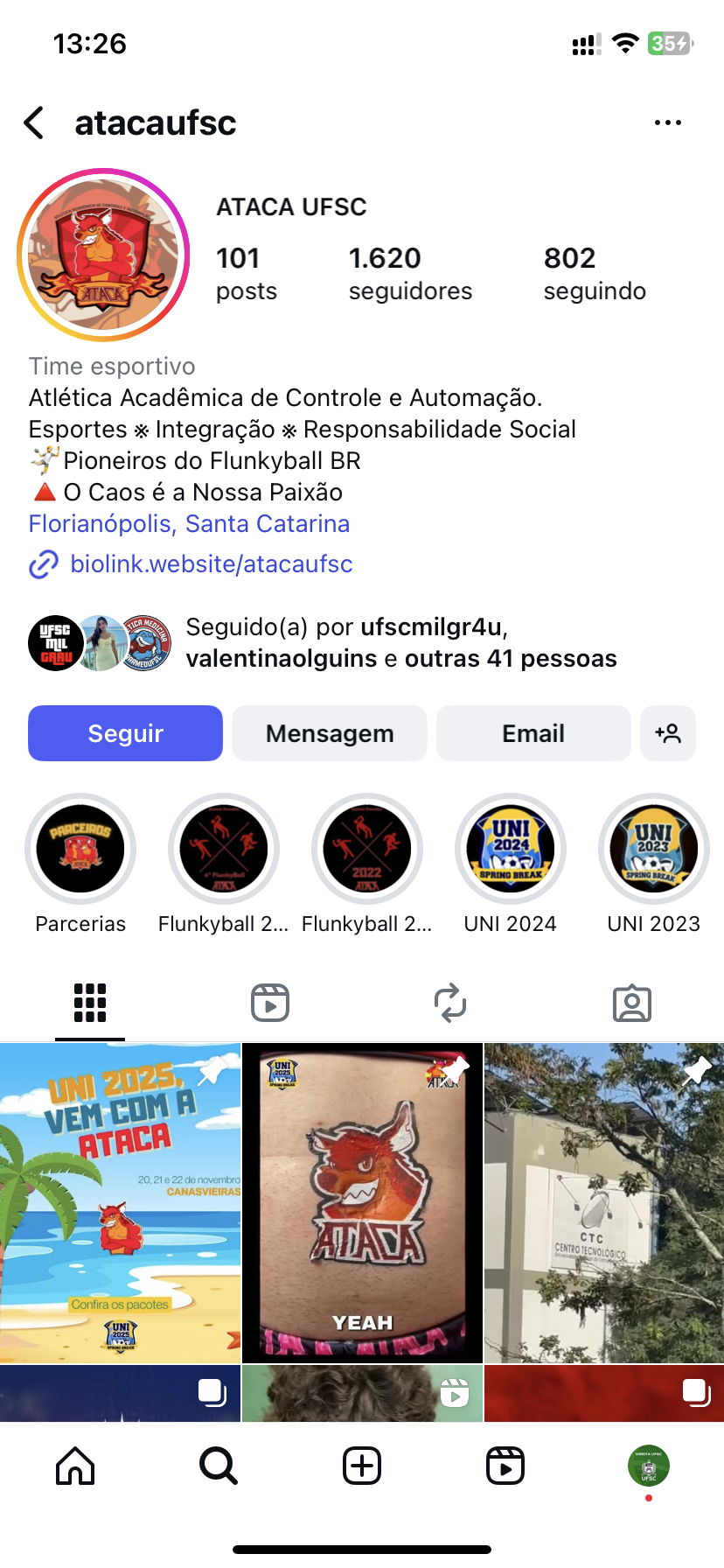
Task: Open biolink.website/atacaufsc link
Action: (x=211, y=564)
